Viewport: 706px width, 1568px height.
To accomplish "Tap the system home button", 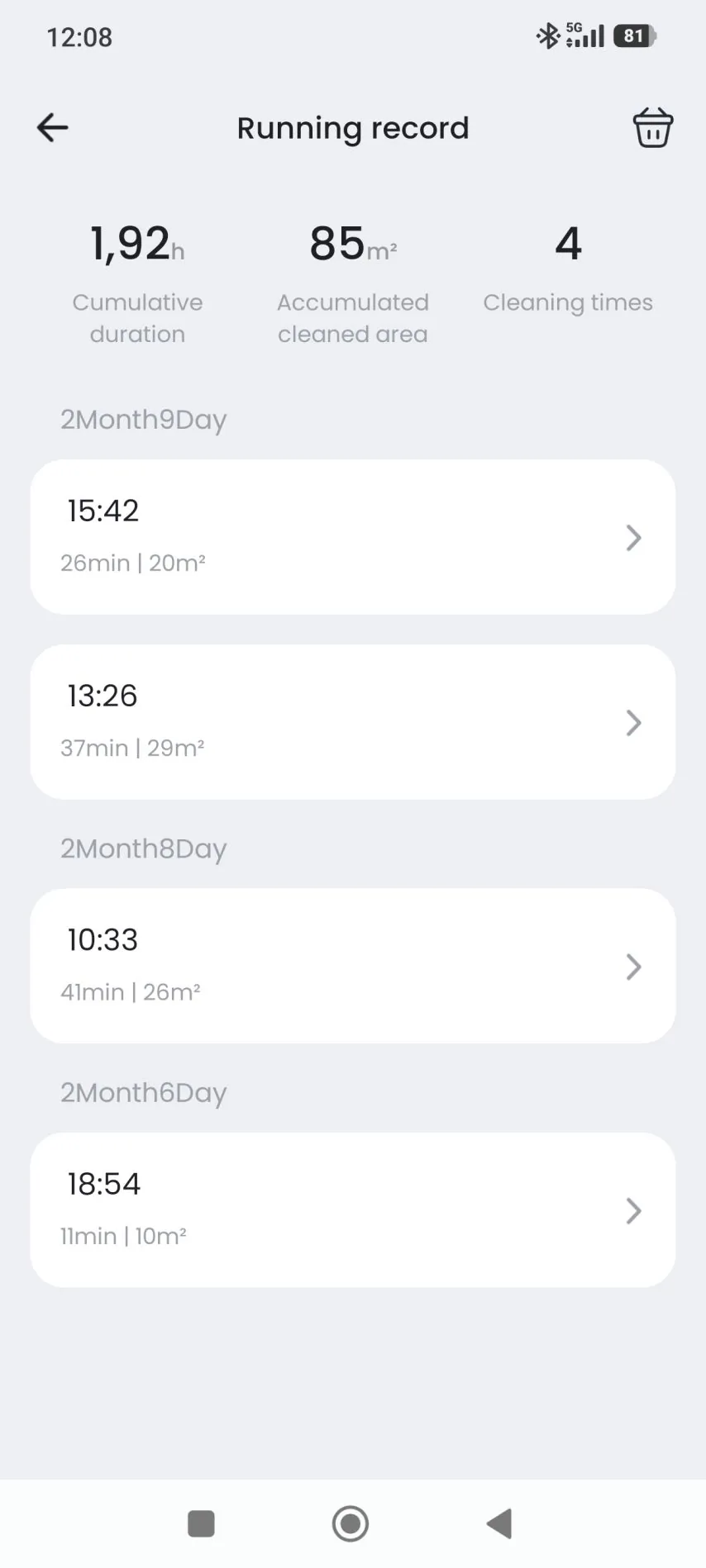I will (351, 1523).
